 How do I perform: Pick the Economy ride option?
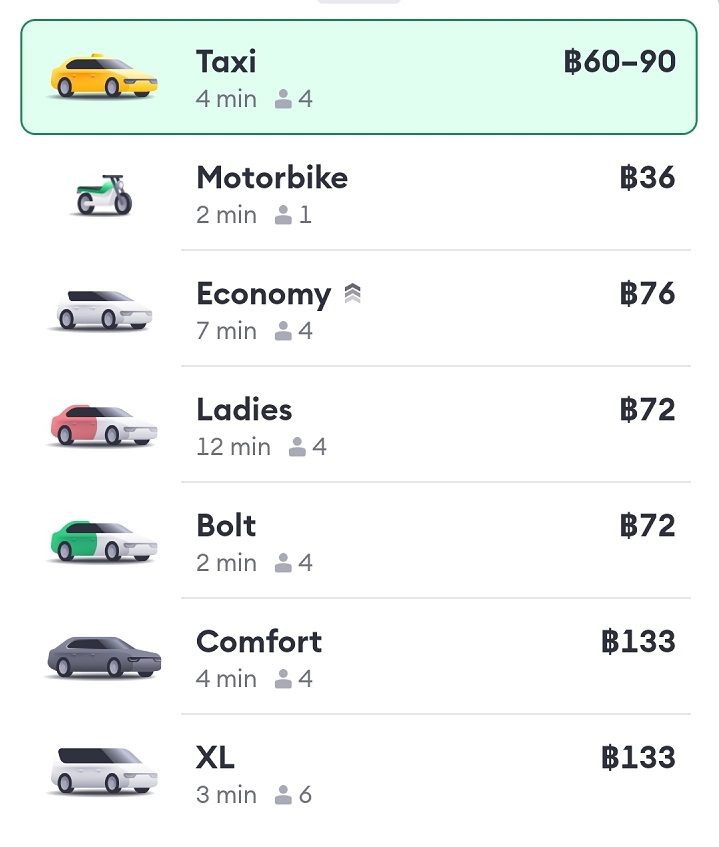pyautogui.click(x=358, y=309)
